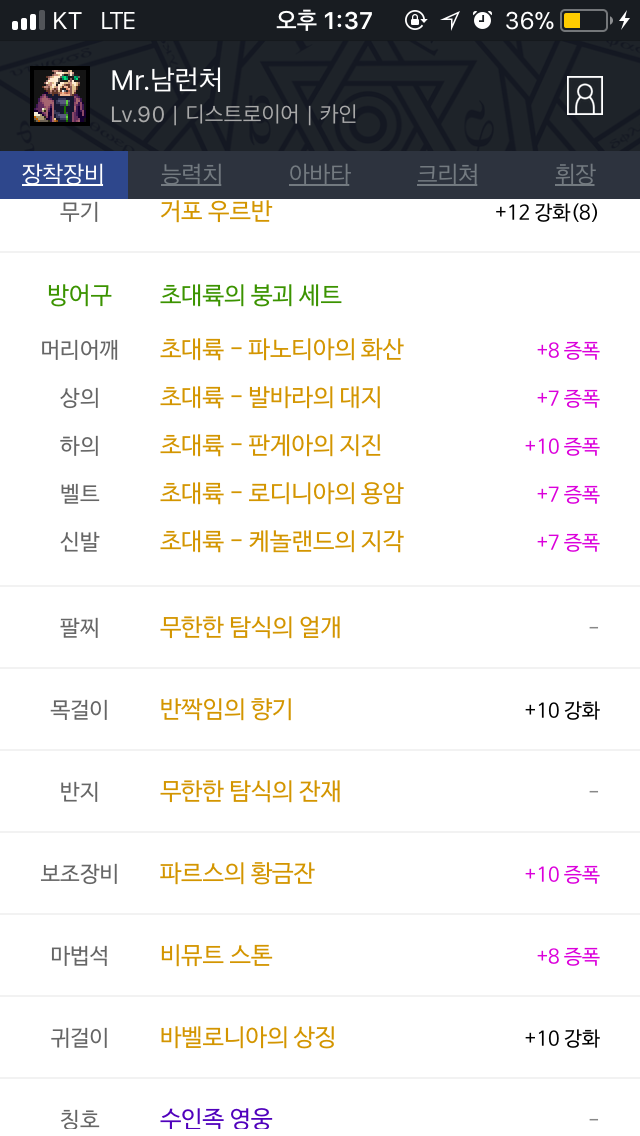The image size is (640, 1136).
Task: View 초대륙 - 파노티아의 화산 shoulder item
Action: (281, 349)
